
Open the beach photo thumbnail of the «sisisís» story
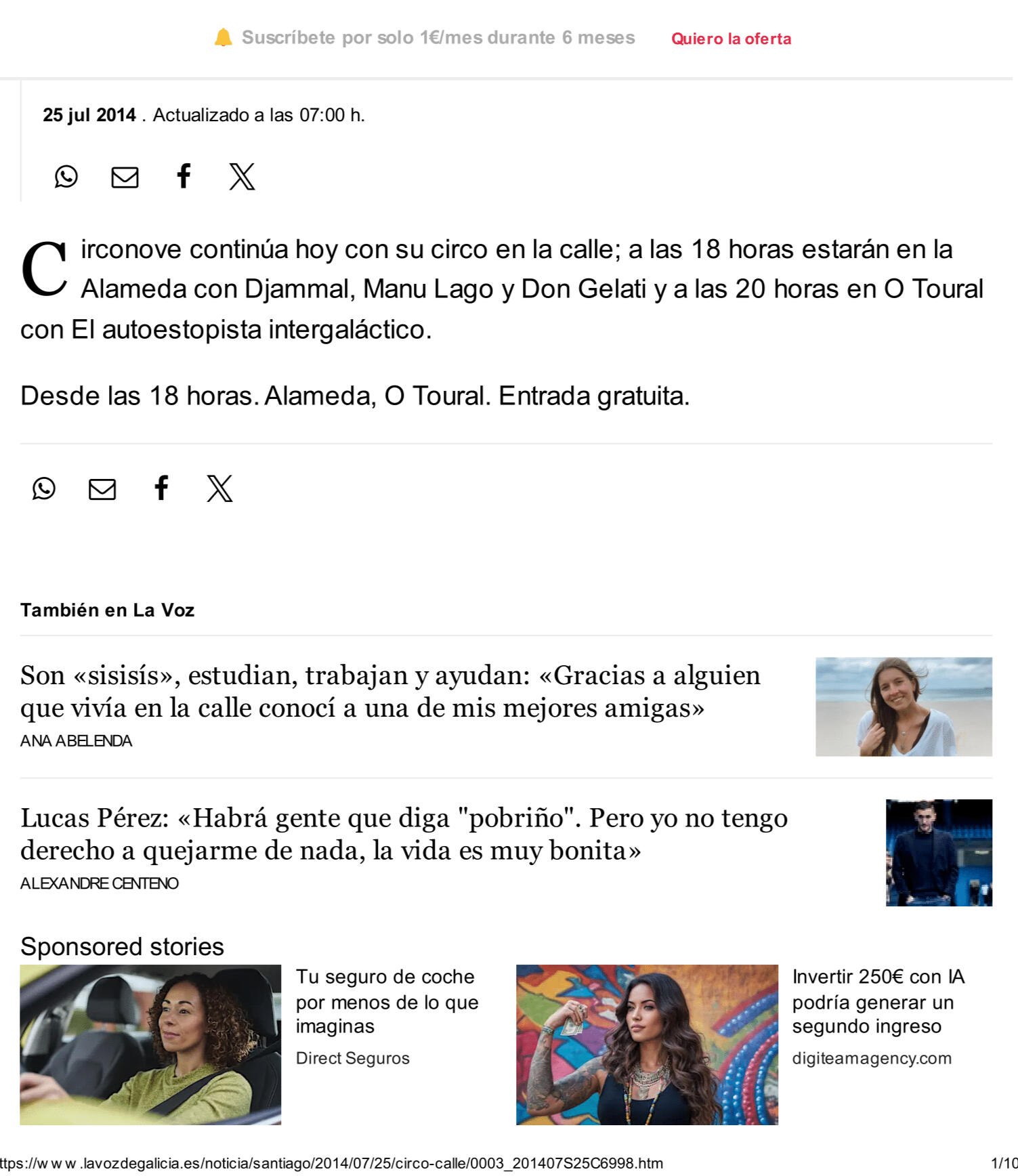click(903, 707)
